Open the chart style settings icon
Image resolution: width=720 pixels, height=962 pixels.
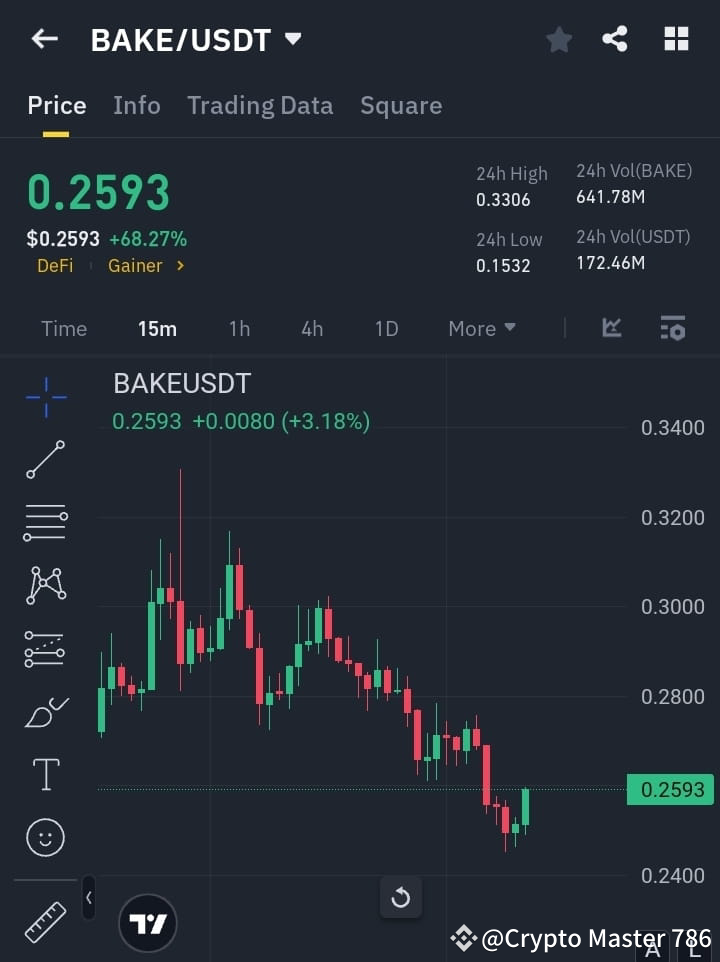coord(673,328)
